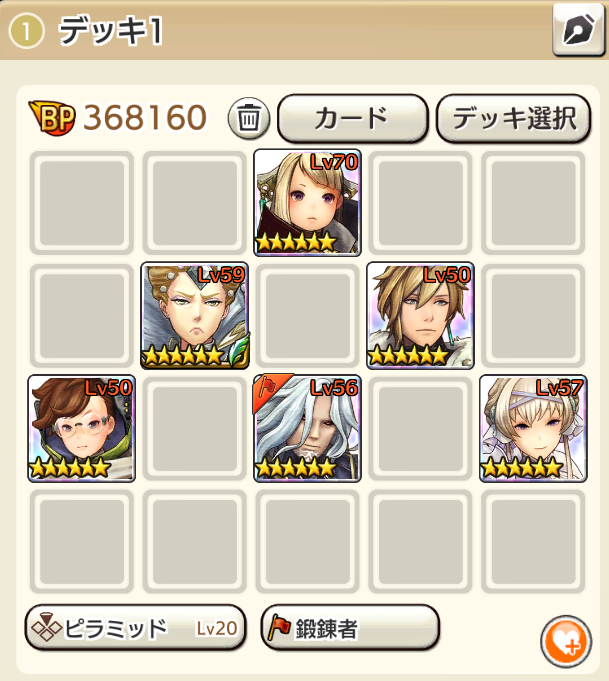609x681 pixels.
Task: Select the Lv59 character card
Action: tap(195, 315)
